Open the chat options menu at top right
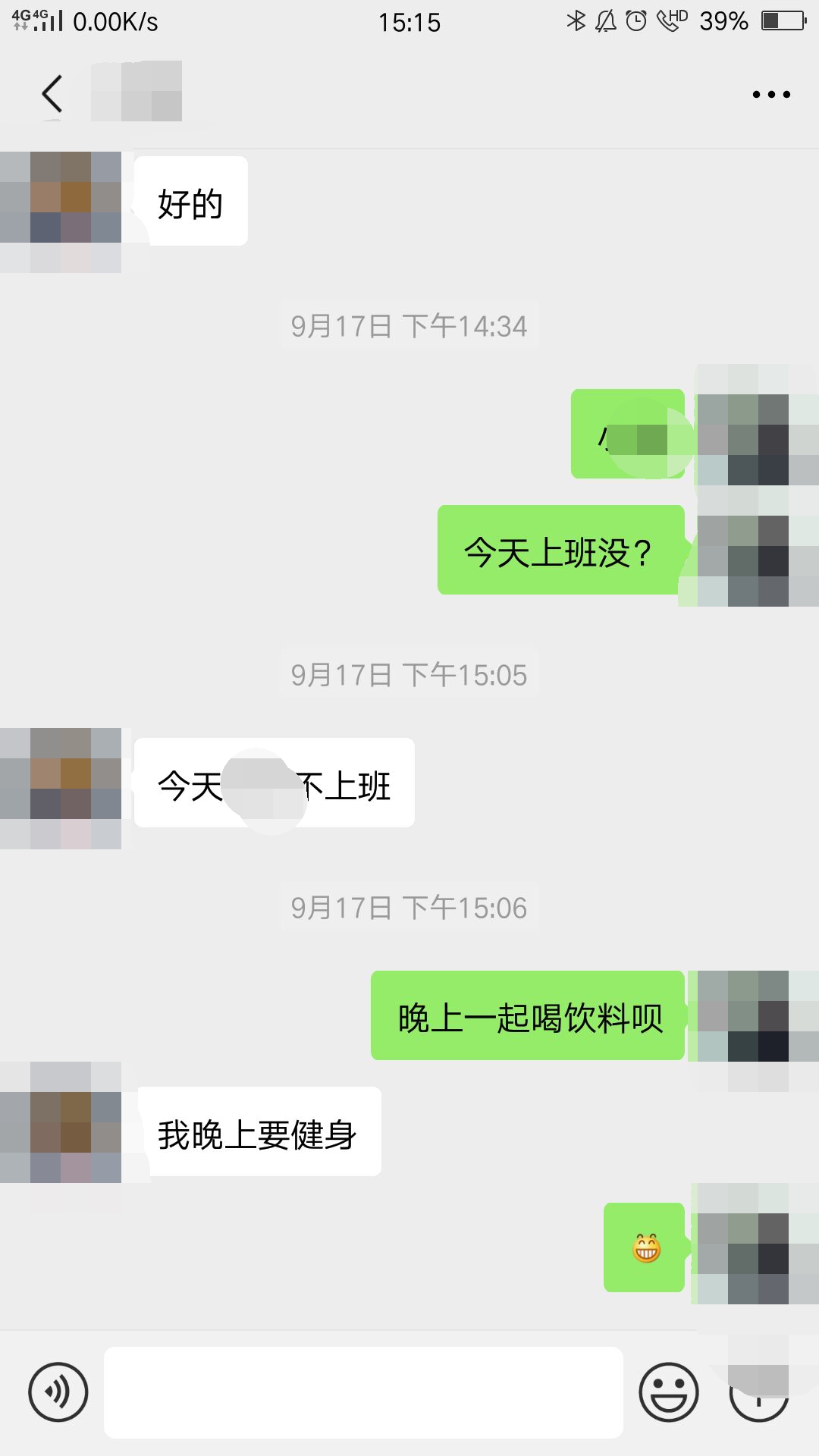The height and width of the screenshot is (1456, 819). (x=767, y=93)
